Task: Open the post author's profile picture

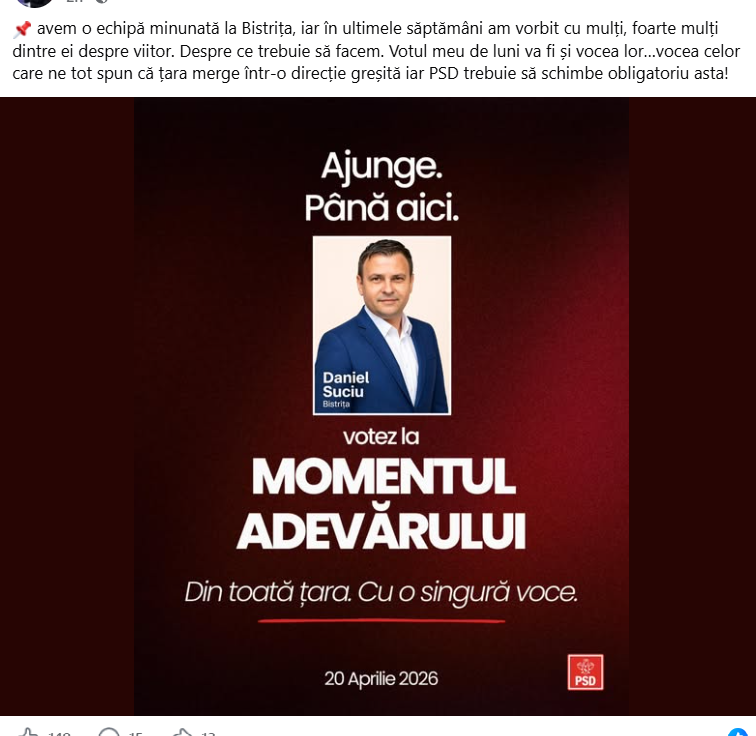Action: [35, 3]
